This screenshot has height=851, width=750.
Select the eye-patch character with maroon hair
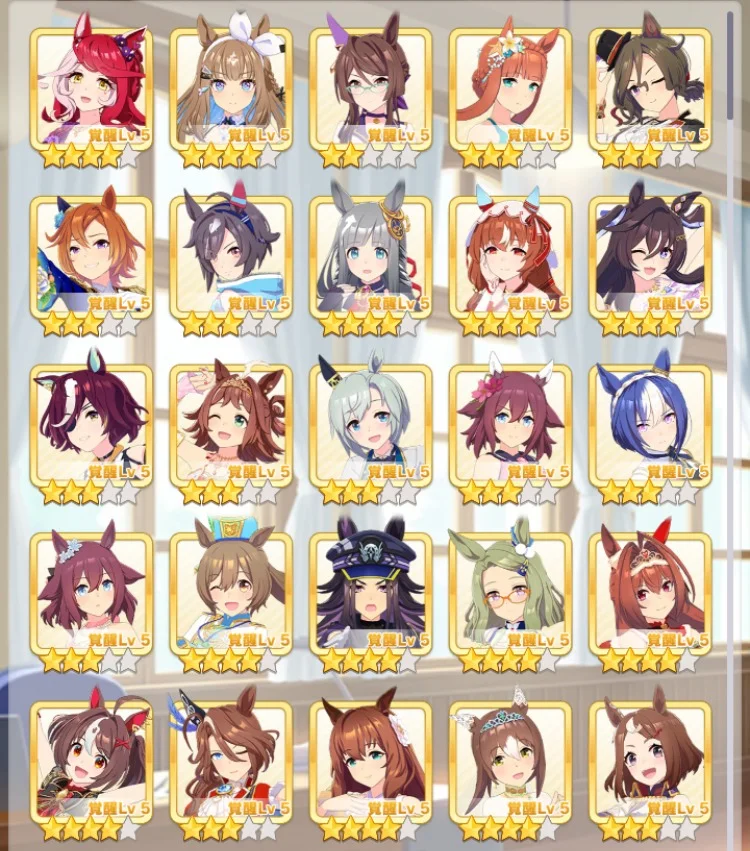pyautogui.click(x=91, y=425)
